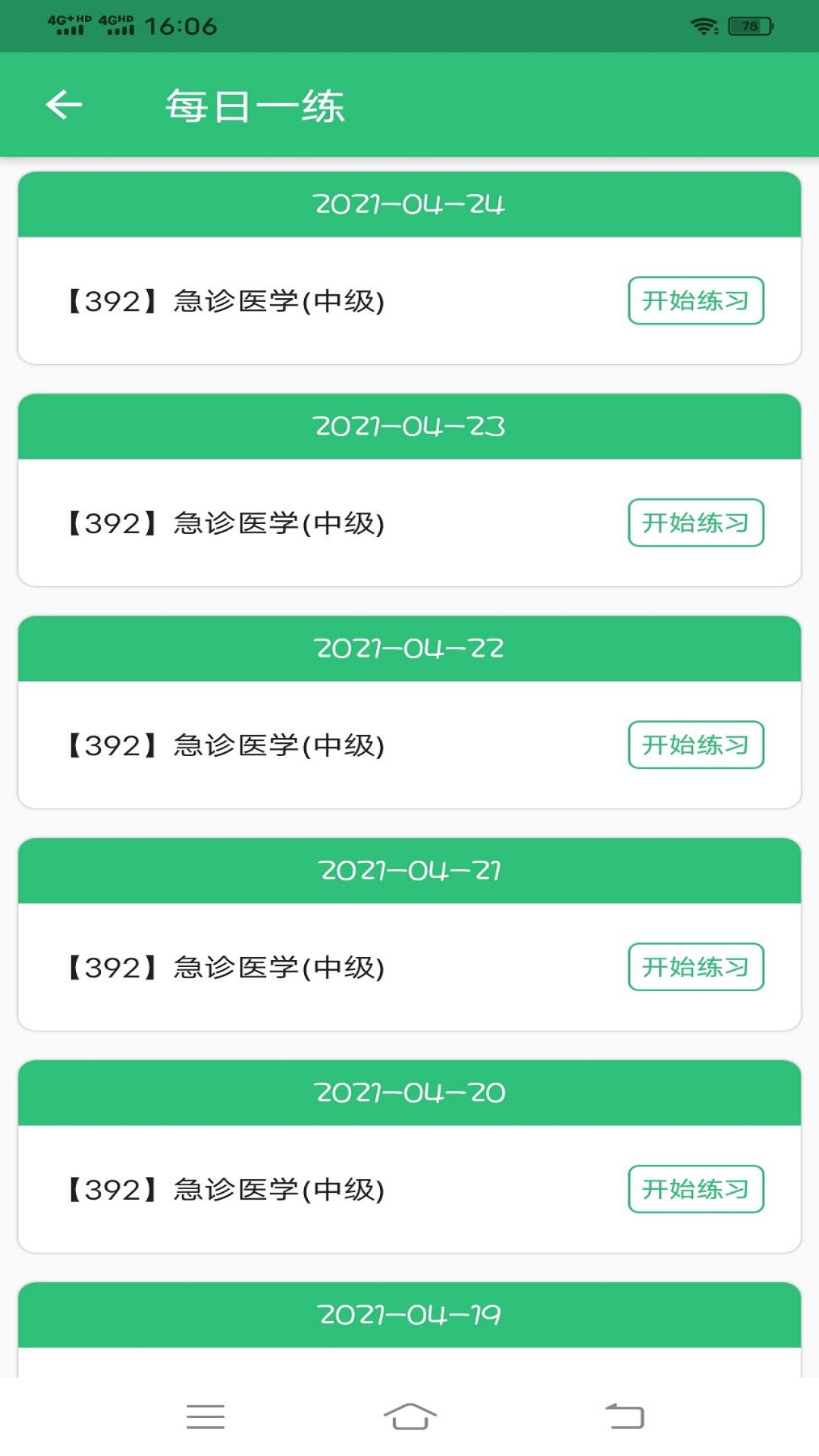
Task: Click 开始练习 for the 2021-04-23 practice
Action: click(695, 522)
